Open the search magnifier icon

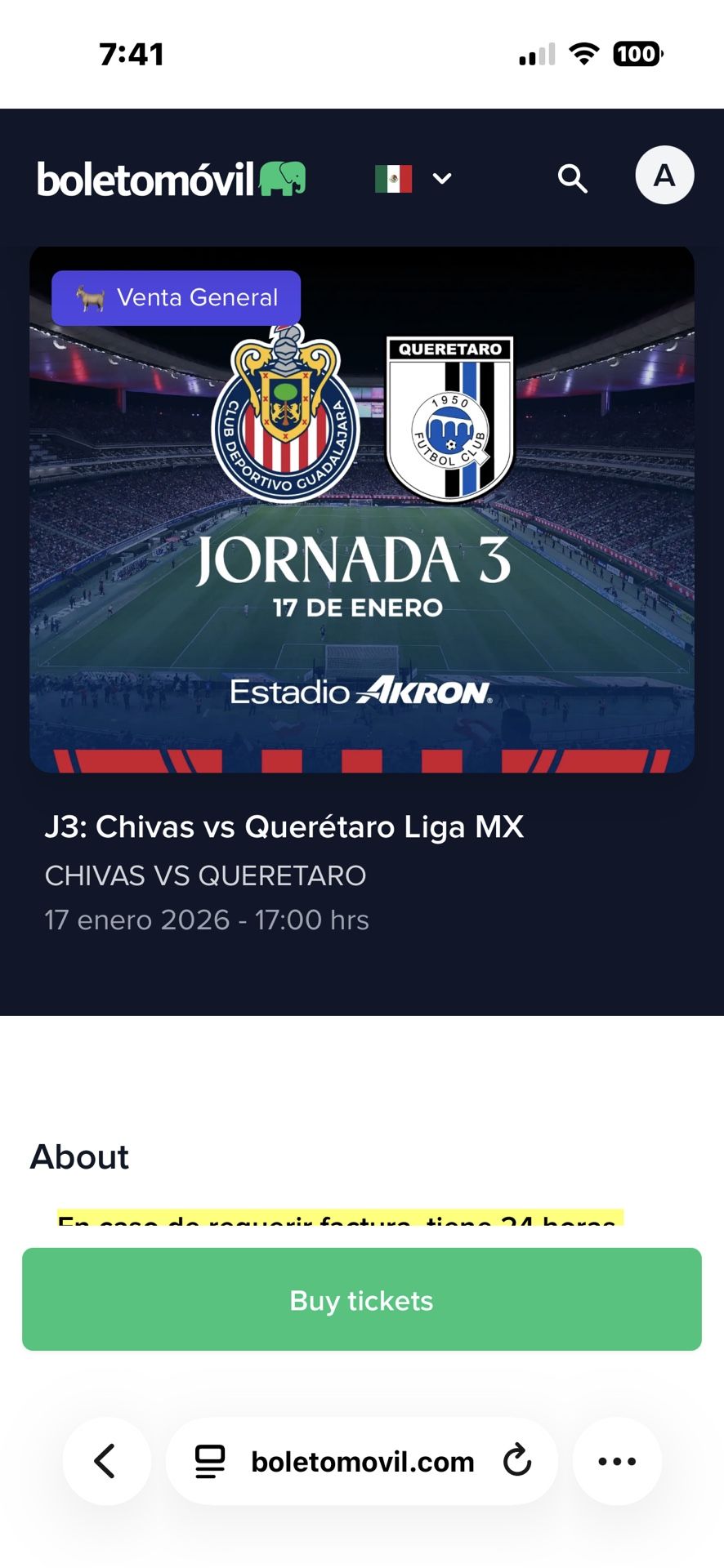click(x=572, y=178)
